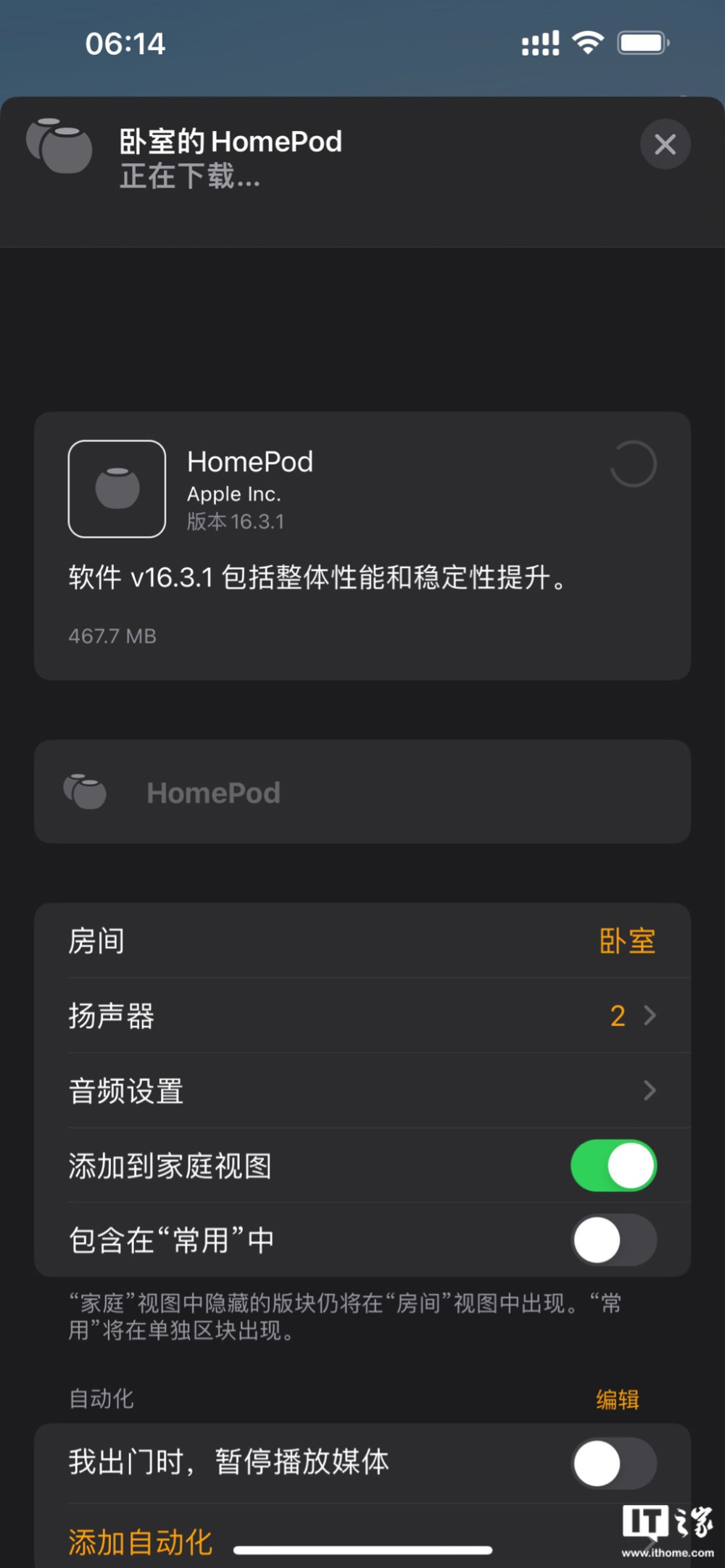Image resolution: width=725 pixels, height=1568 pixels.
Task: Enable 包含在“常用”中 switch
Action: pyautogui.click(x=613, y=1240)
